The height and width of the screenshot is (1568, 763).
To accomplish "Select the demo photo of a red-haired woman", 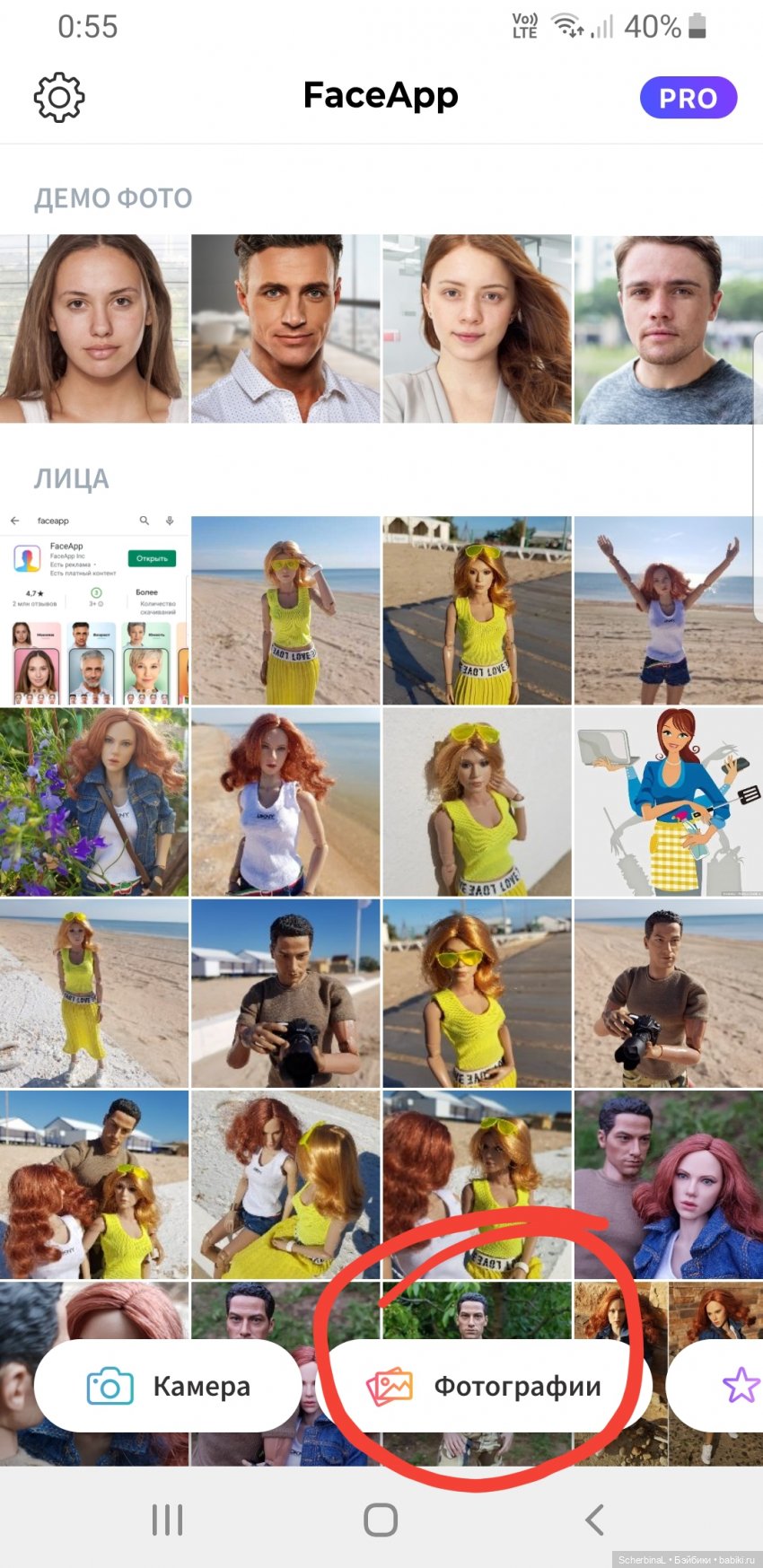I will coord(477,328).
